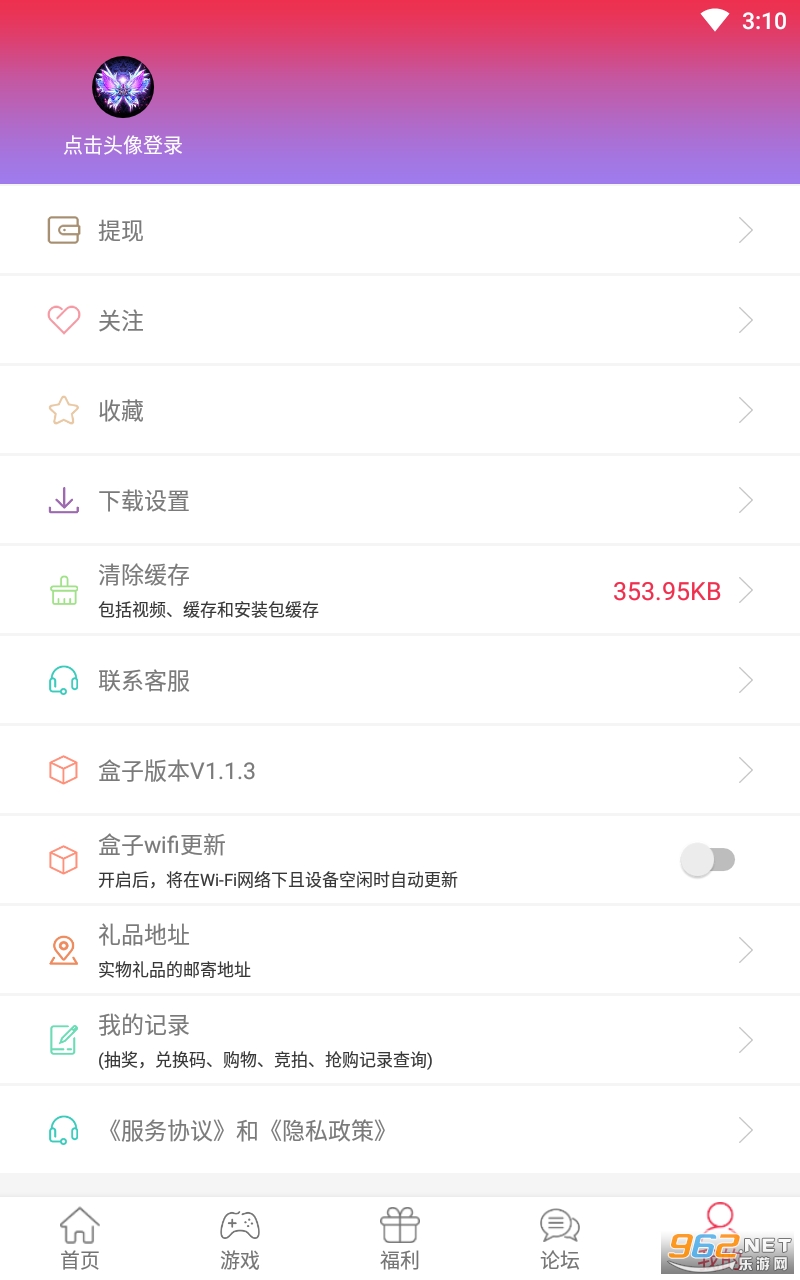Open 收藏 favorites
This screenshot has height=1280, width=800.
(x=400, y=411)
